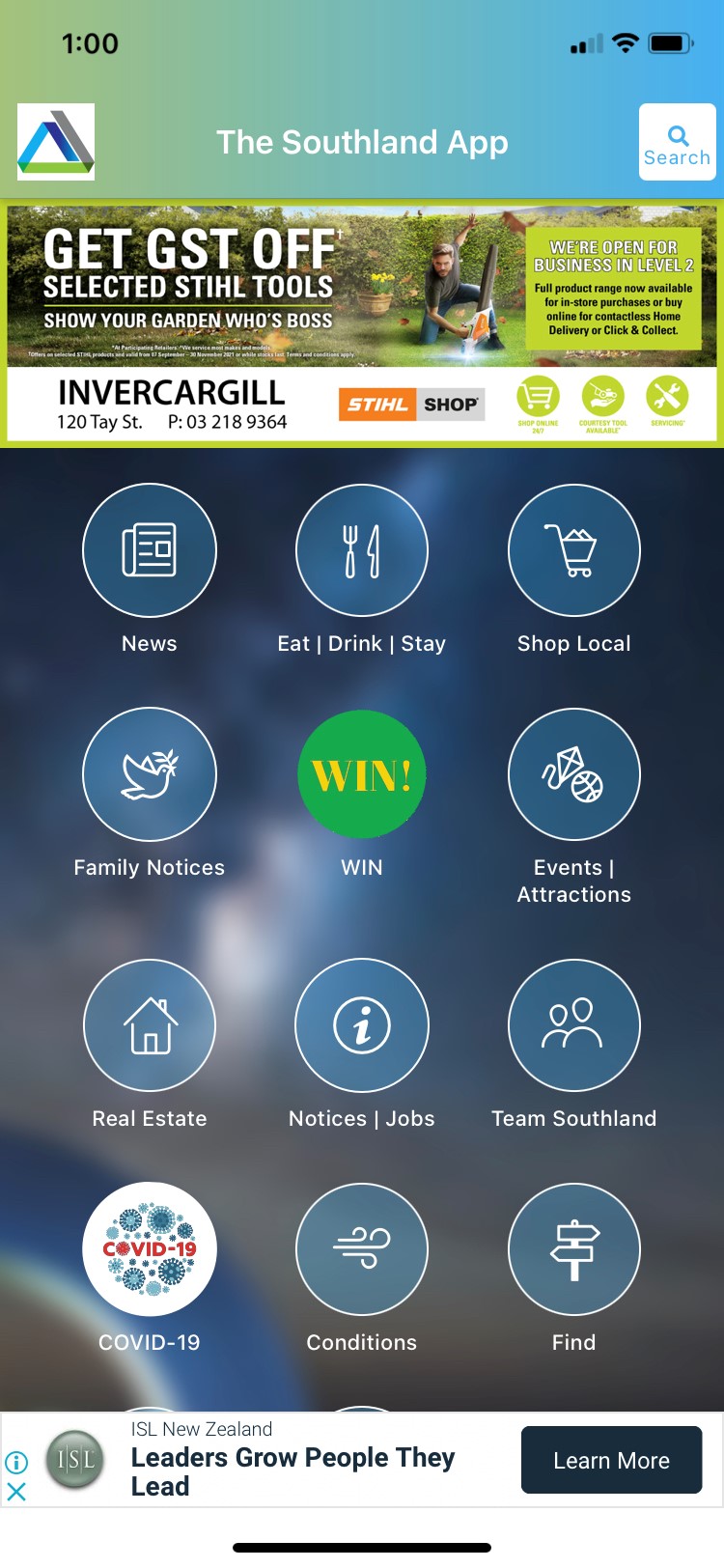View Family Notices
Screen dimensions: 724x1568
point(150,774)
